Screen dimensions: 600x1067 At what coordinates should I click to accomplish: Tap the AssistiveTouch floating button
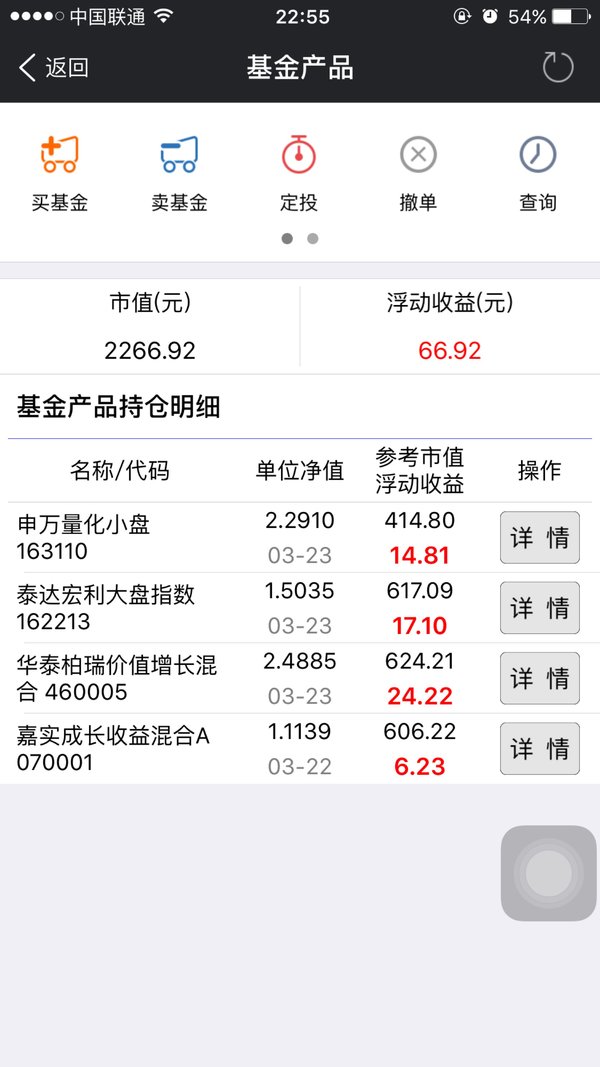[x=549, y=873]
